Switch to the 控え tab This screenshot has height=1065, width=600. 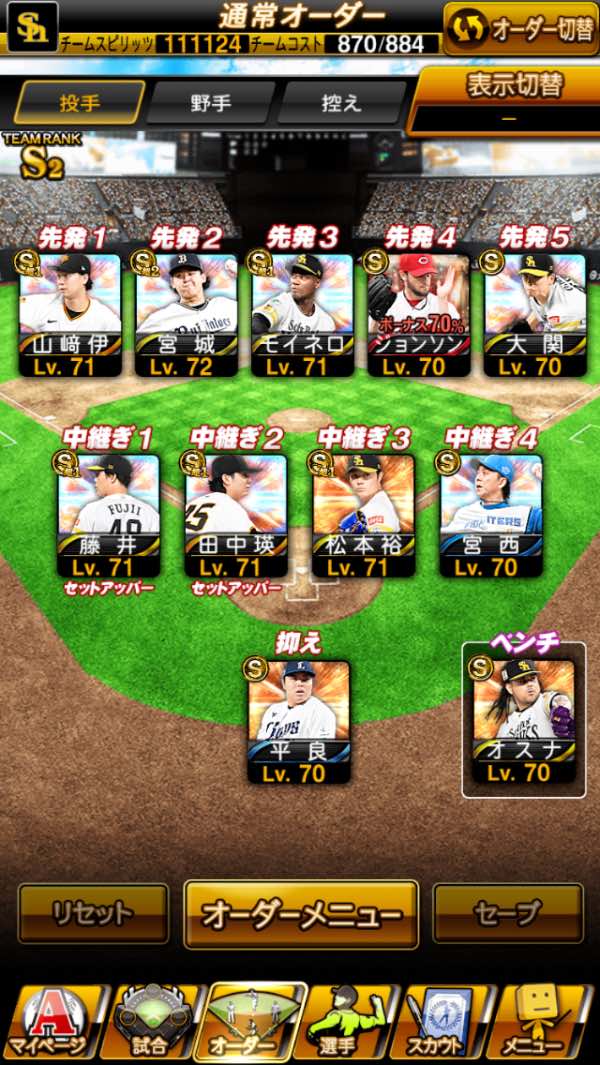[341, 102]
